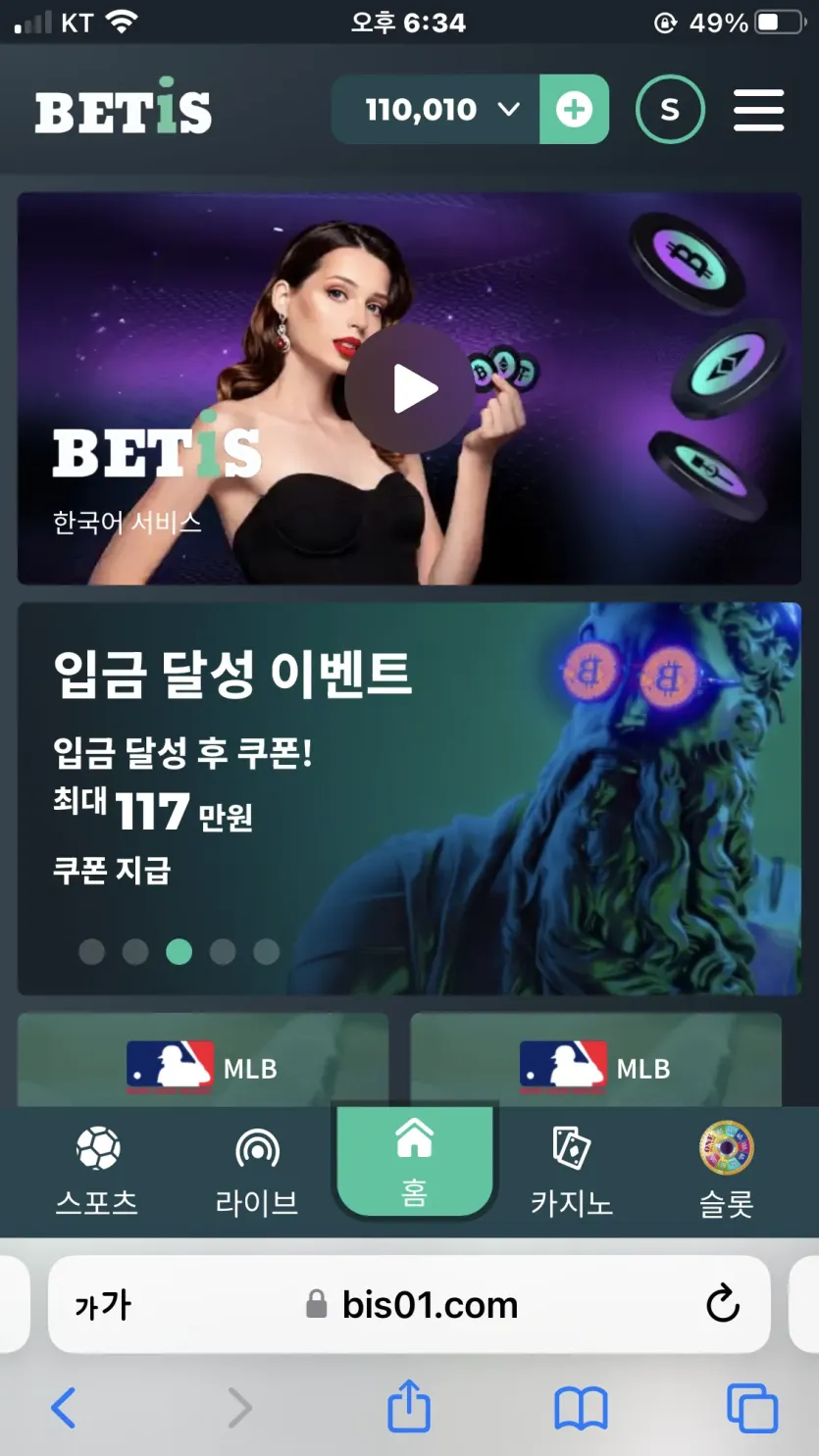Reload the page
819x1456 pixels.
pyautogui.click(x=723, y=1304)
